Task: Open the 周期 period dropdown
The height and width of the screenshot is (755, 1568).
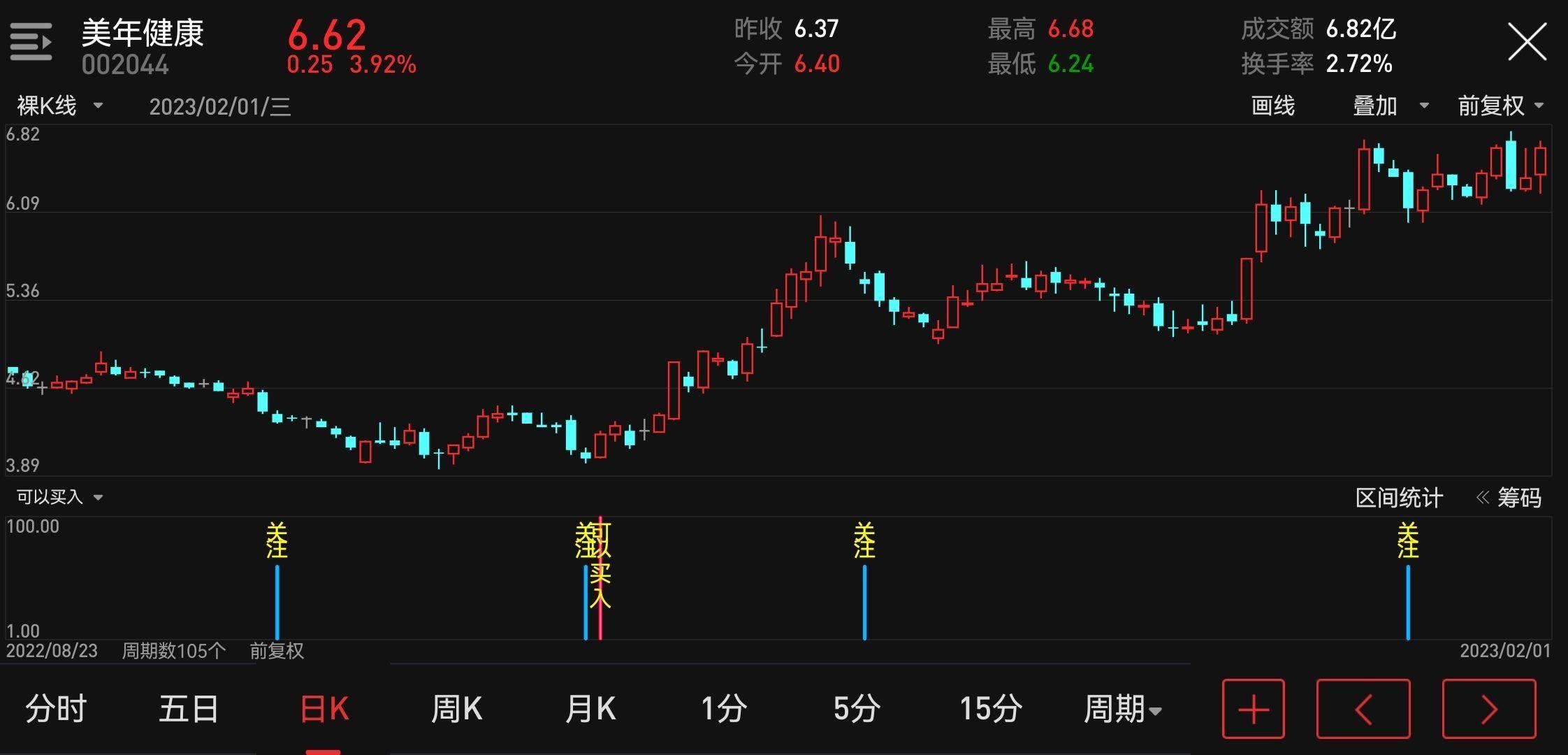Action: [x=1122, y=709]
